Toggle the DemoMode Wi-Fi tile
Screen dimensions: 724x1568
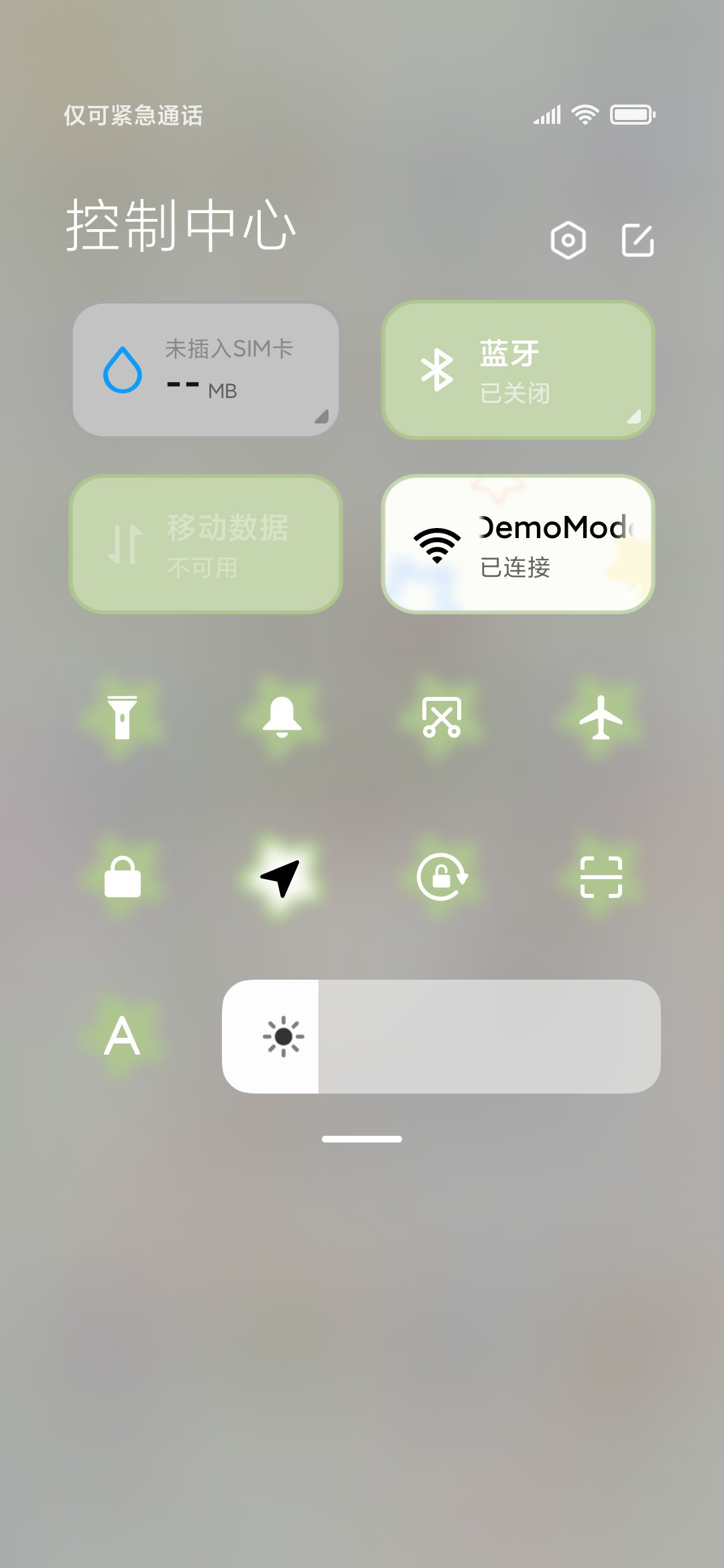coord(518,544)
